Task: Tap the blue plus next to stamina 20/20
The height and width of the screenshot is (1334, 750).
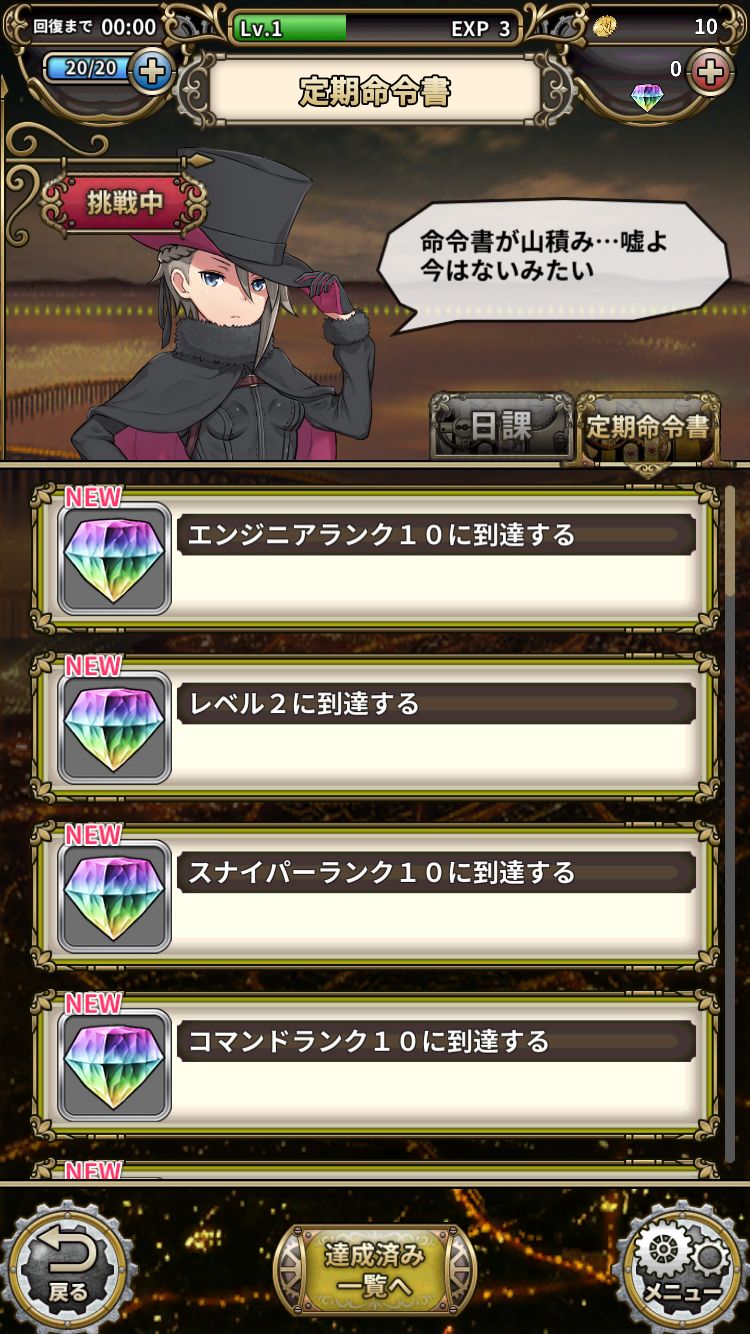Action: [152, 70]
